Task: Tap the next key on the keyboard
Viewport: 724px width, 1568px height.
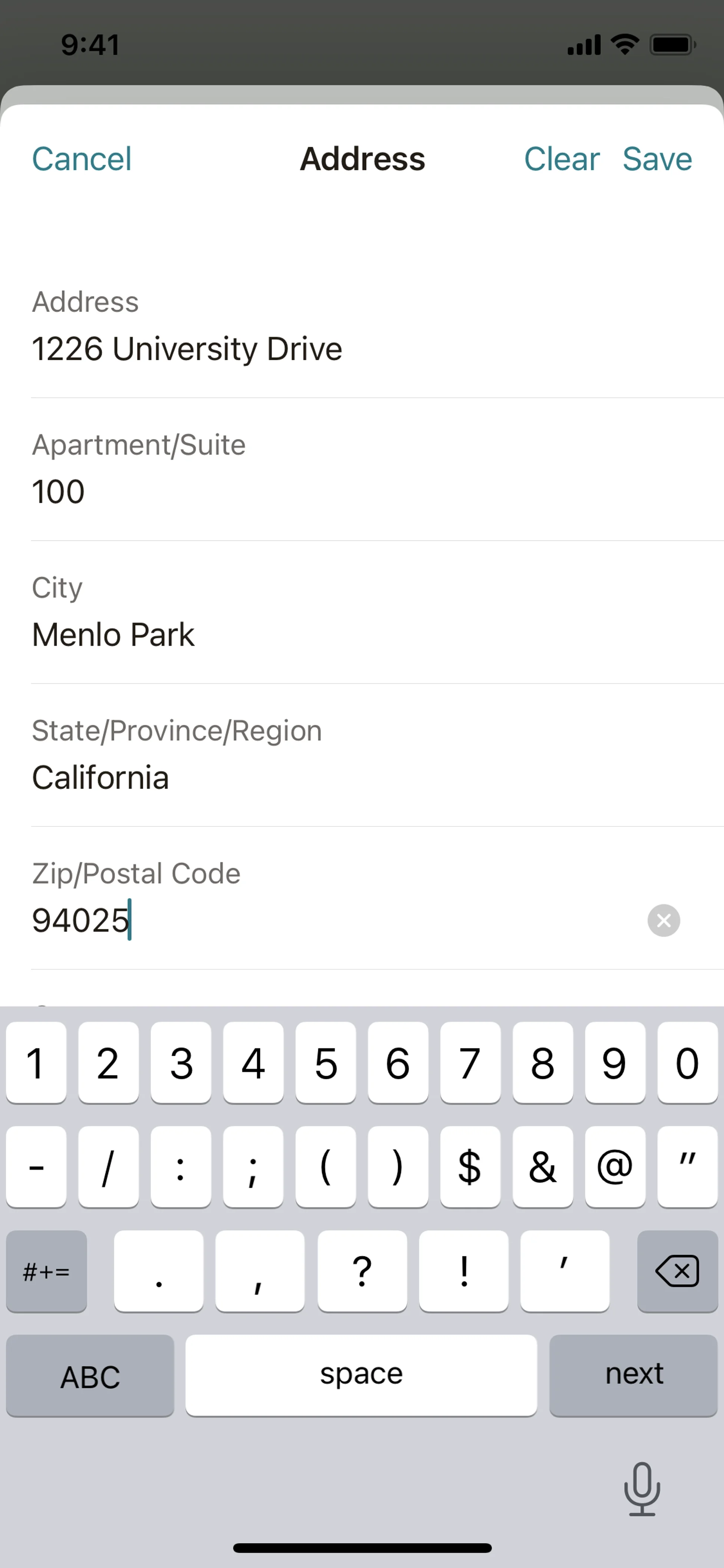Action: point(633,1375)
